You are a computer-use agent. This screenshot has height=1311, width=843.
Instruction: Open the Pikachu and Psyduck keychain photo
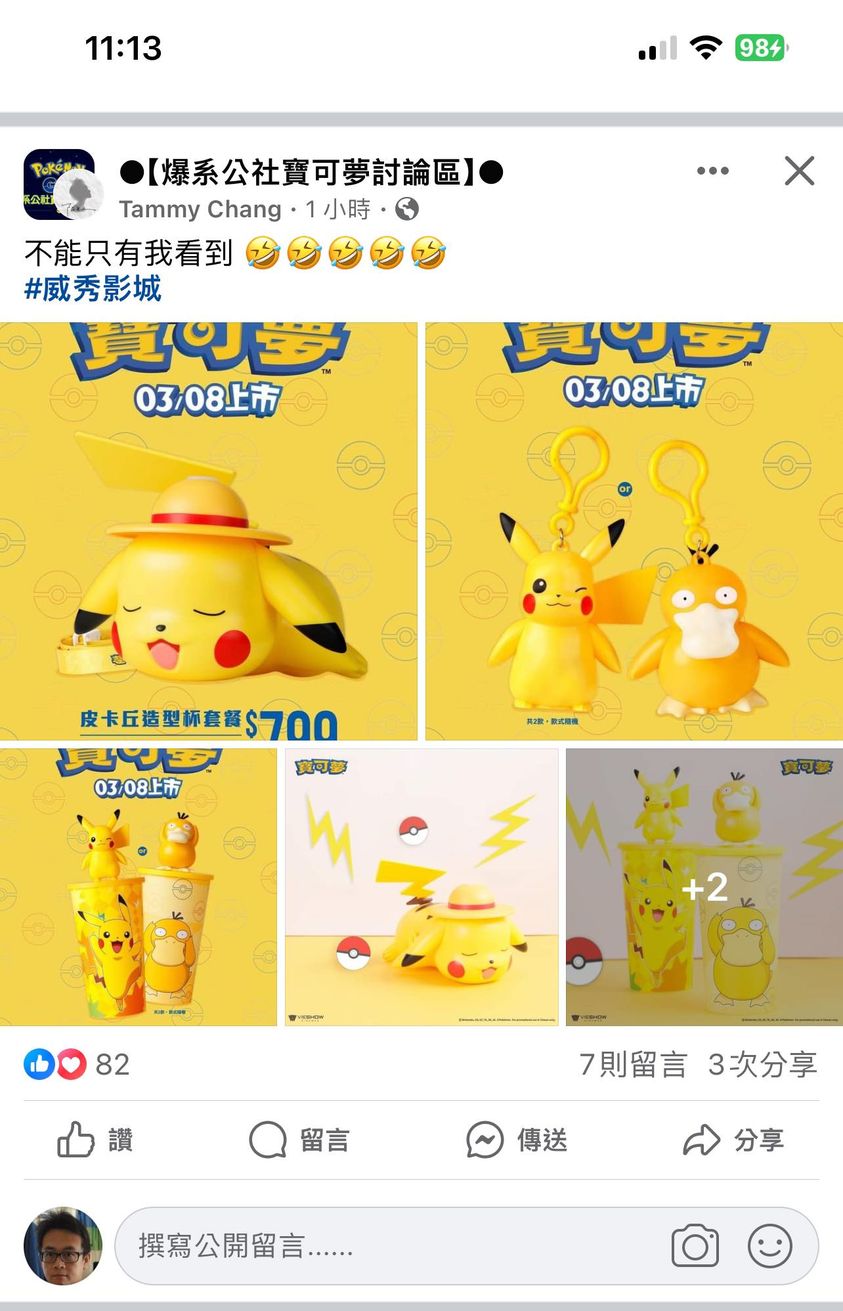[x=634, y=531]
